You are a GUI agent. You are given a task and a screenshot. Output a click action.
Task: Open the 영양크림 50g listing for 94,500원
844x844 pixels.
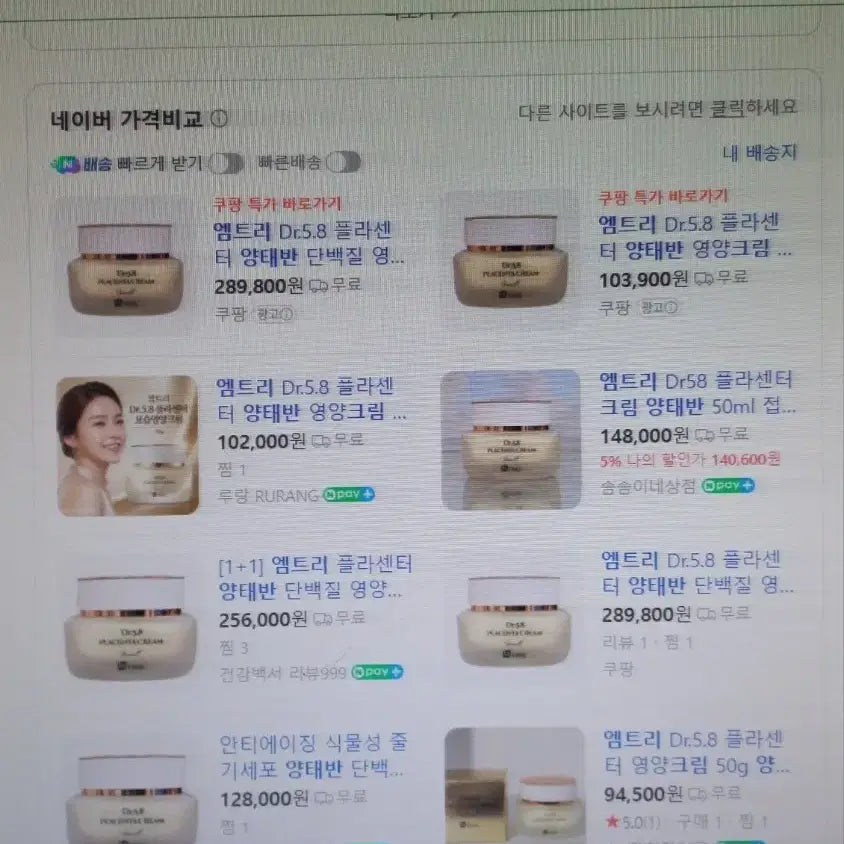coord(695,752)
